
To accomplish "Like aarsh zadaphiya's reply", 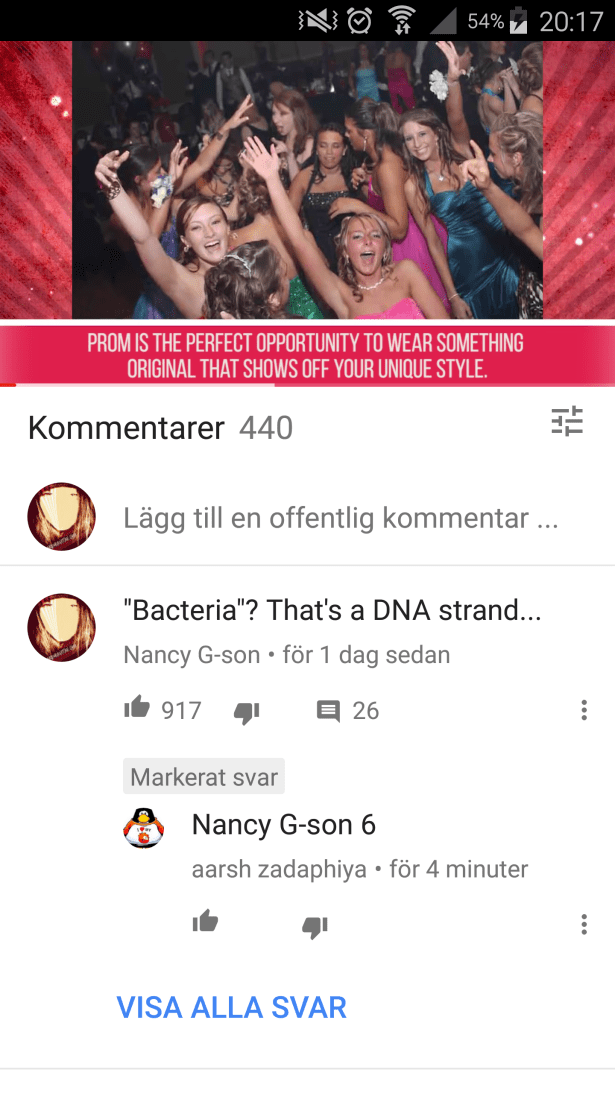I will 206,922.
